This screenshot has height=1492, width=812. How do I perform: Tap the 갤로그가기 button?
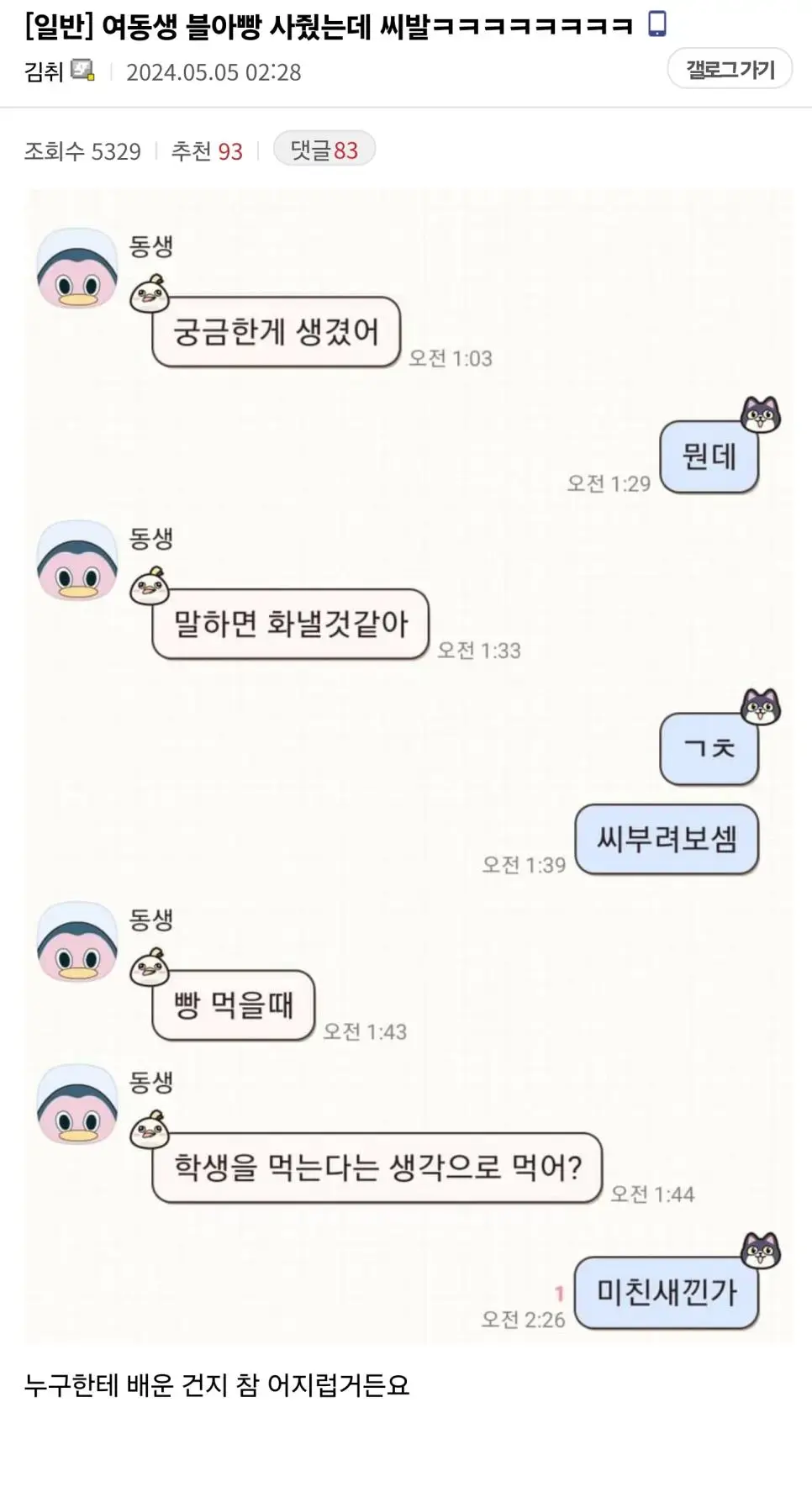pos(730,69)
